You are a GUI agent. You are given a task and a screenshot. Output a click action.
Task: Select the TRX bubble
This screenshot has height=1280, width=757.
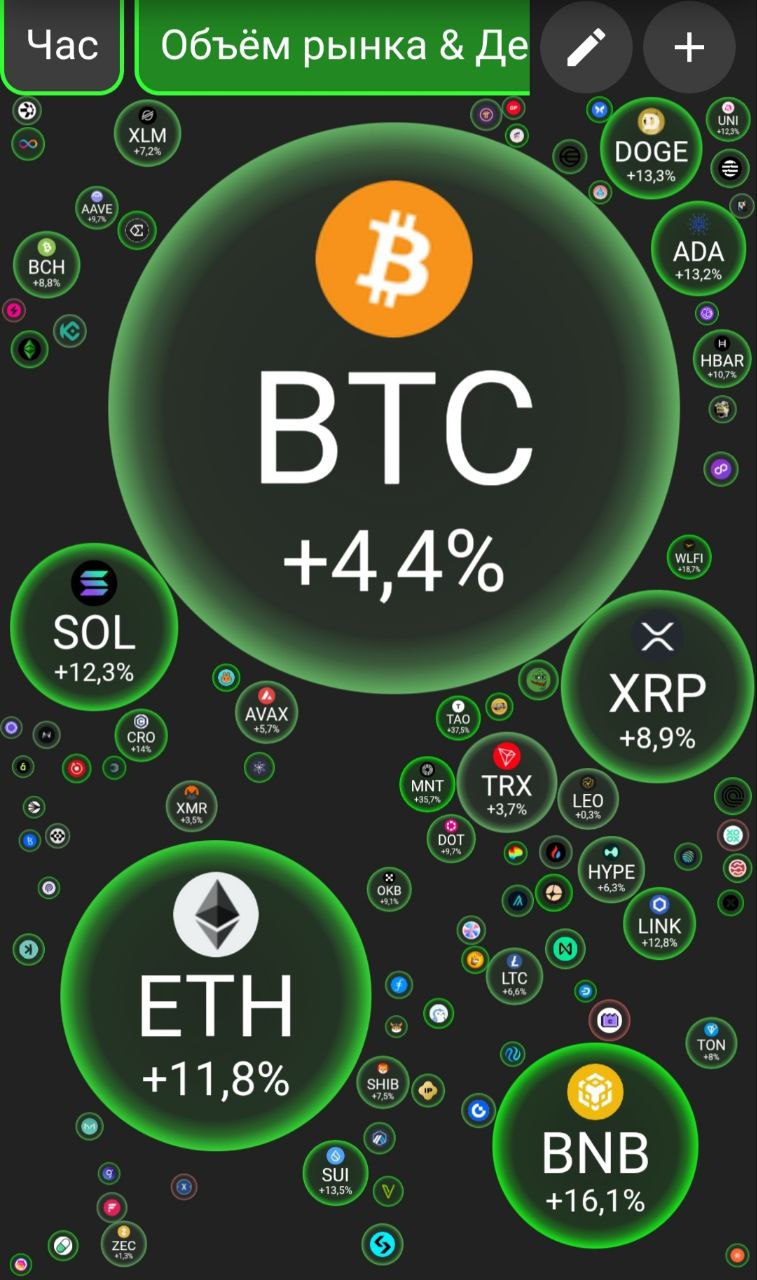point(506,783)
